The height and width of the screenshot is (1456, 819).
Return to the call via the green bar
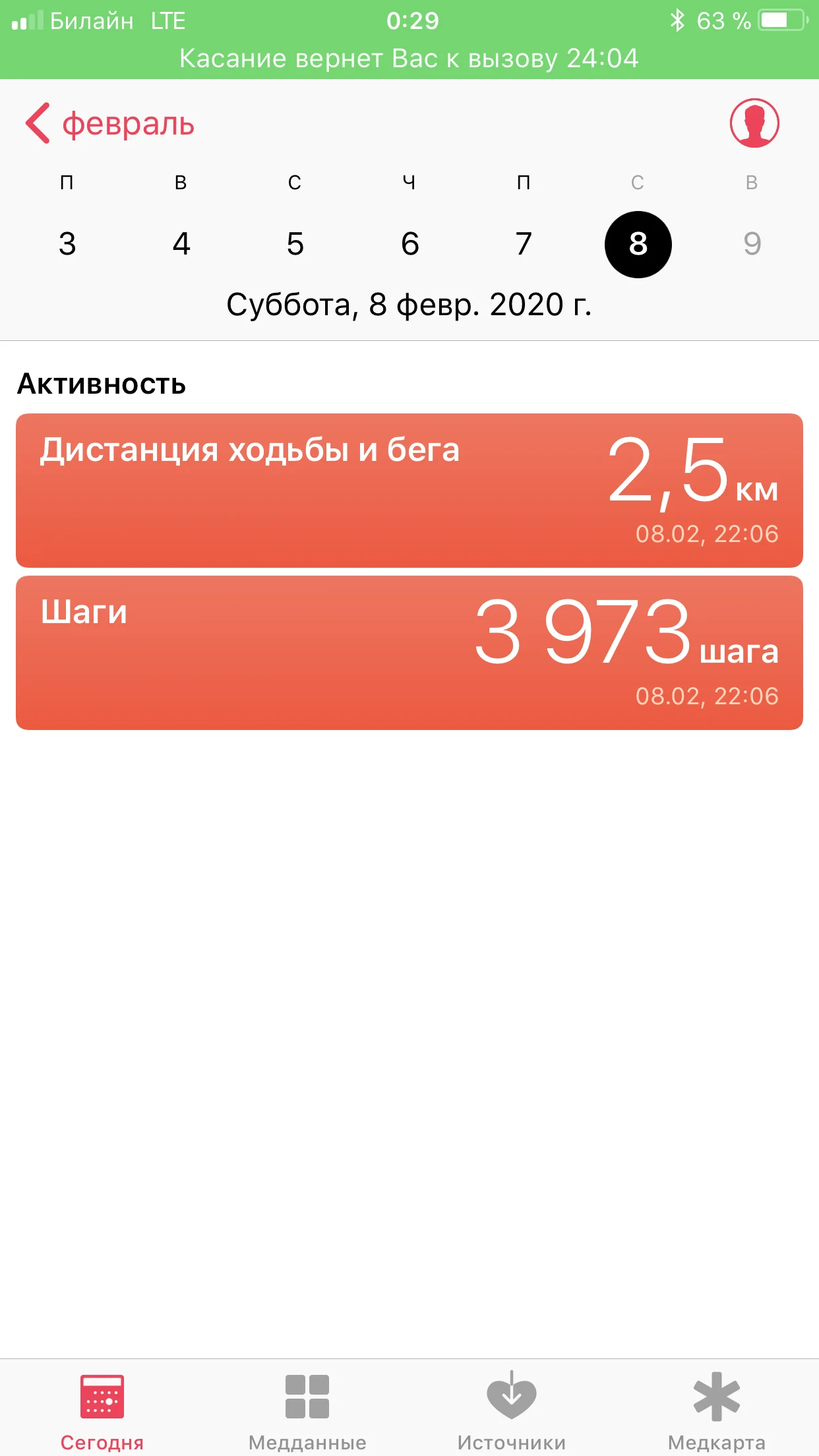coord(409,58)
